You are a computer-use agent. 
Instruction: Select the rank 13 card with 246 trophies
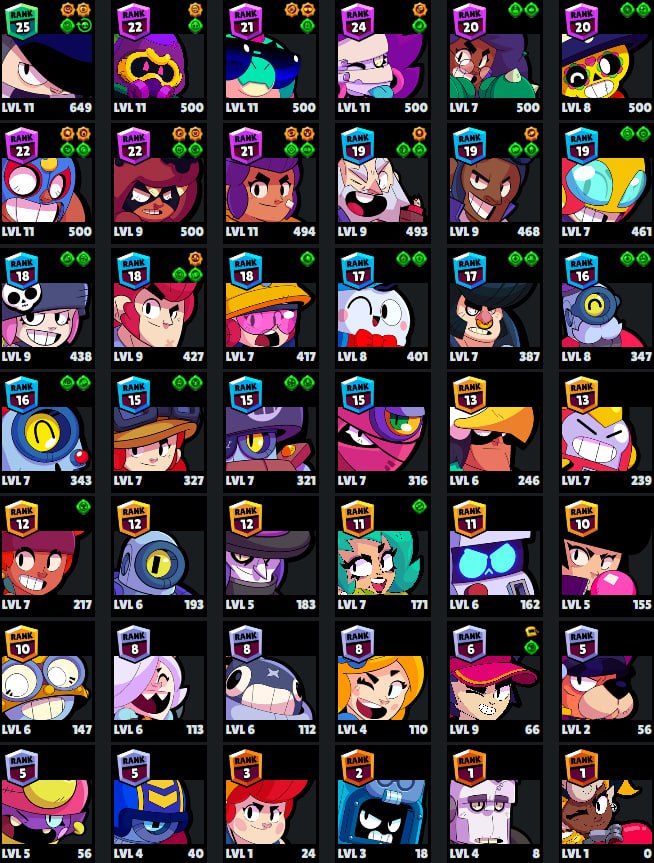(495, 432)
